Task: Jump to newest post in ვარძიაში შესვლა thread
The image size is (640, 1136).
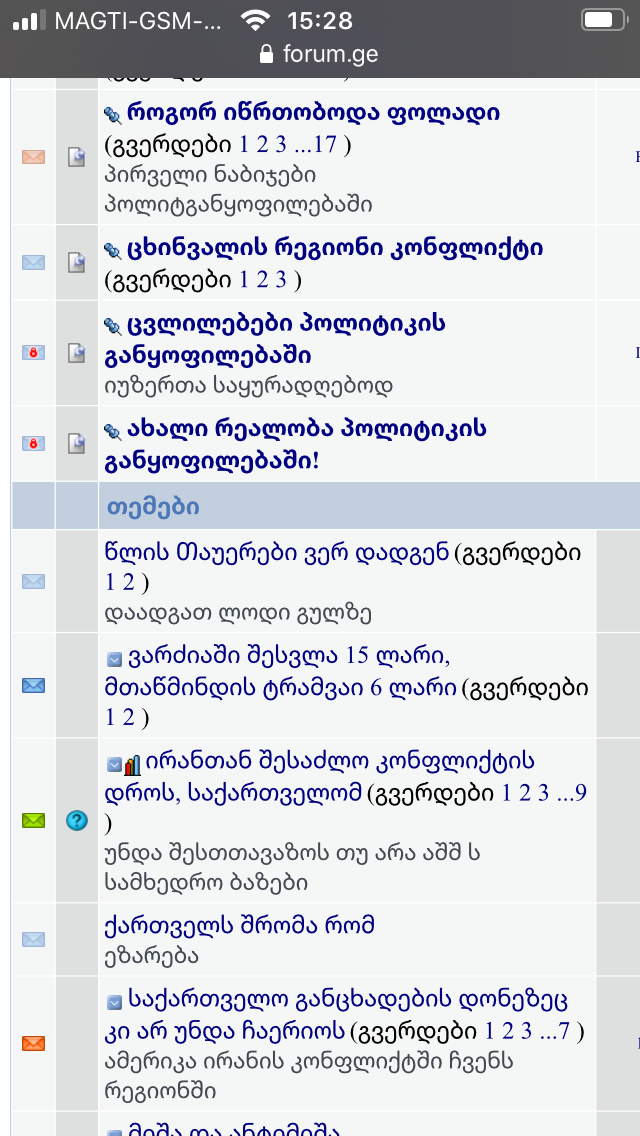Action: [114, 659]
